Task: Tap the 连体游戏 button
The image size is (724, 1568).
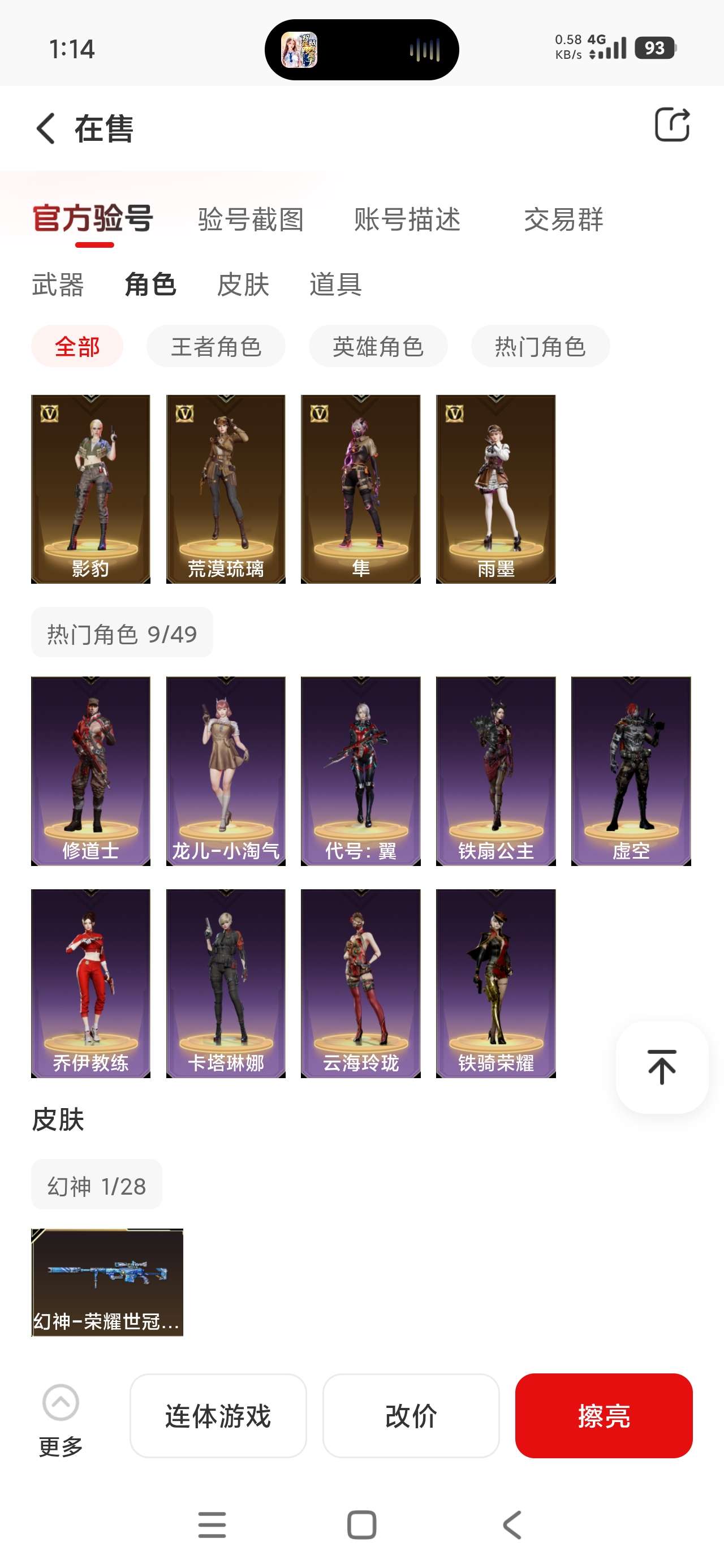Action: tap(218, 1416)
